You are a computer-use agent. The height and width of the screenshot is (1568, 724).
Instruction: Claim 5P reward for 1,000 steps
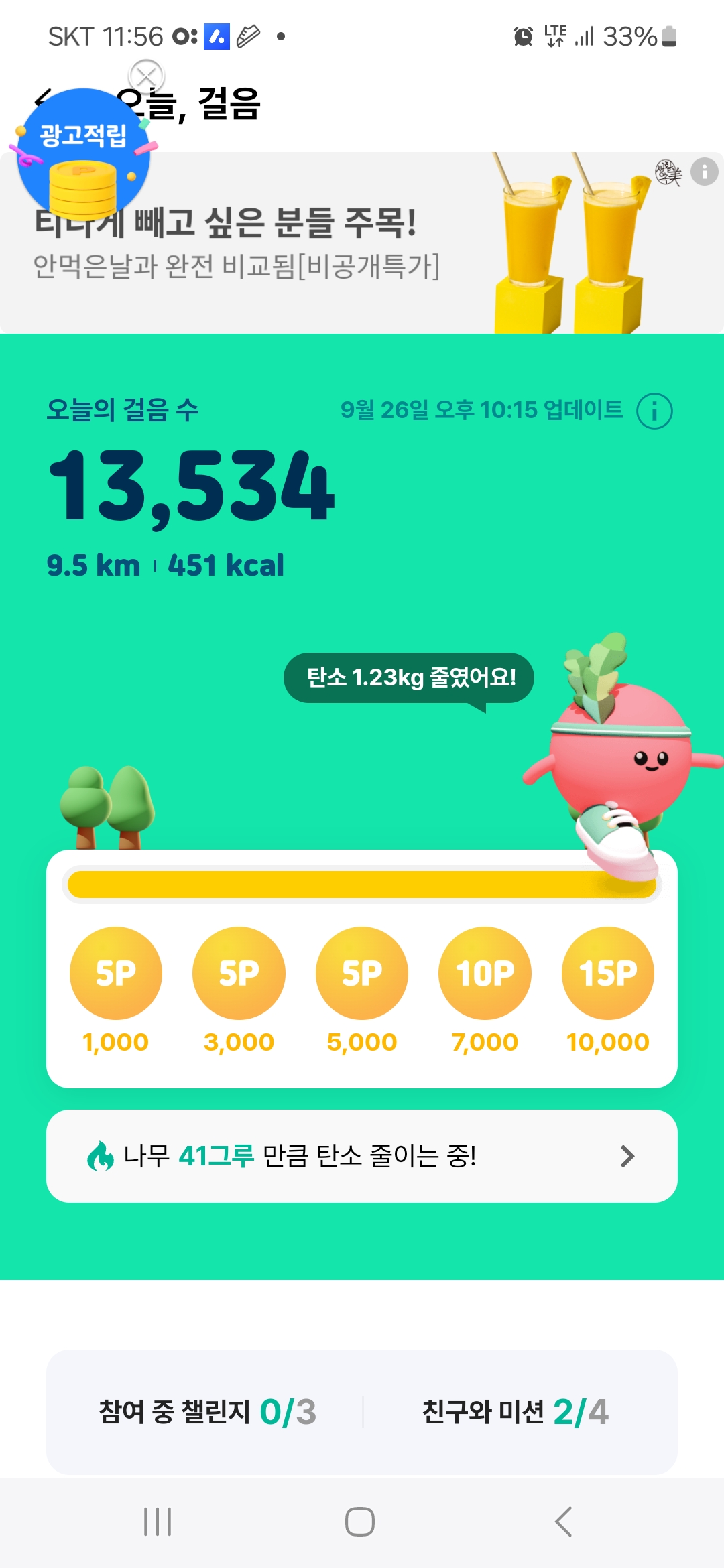[x=116, y=973]
